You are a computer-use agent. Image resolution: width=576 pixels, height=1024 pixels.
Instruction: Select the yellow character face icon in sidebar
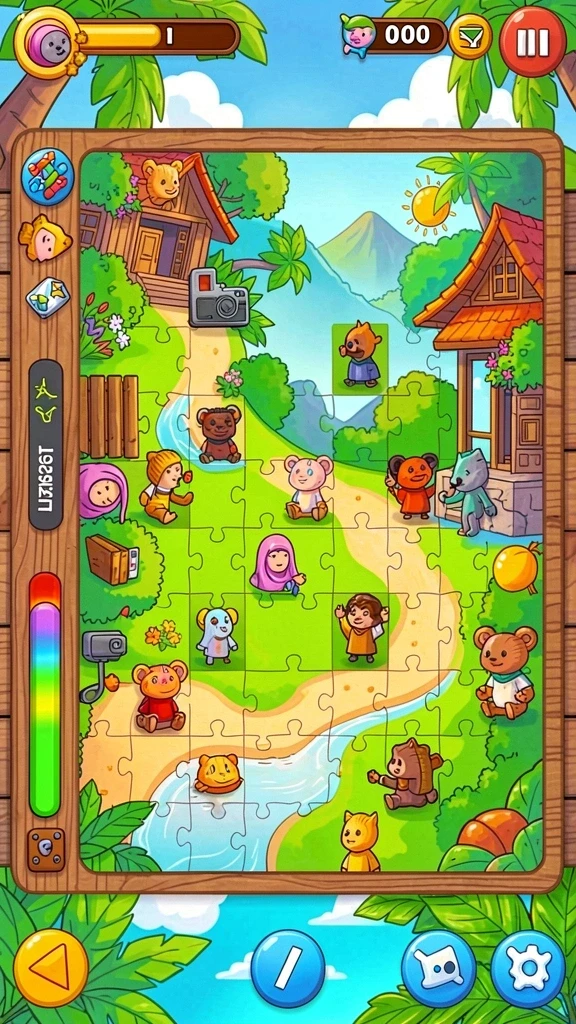point(45,238)
